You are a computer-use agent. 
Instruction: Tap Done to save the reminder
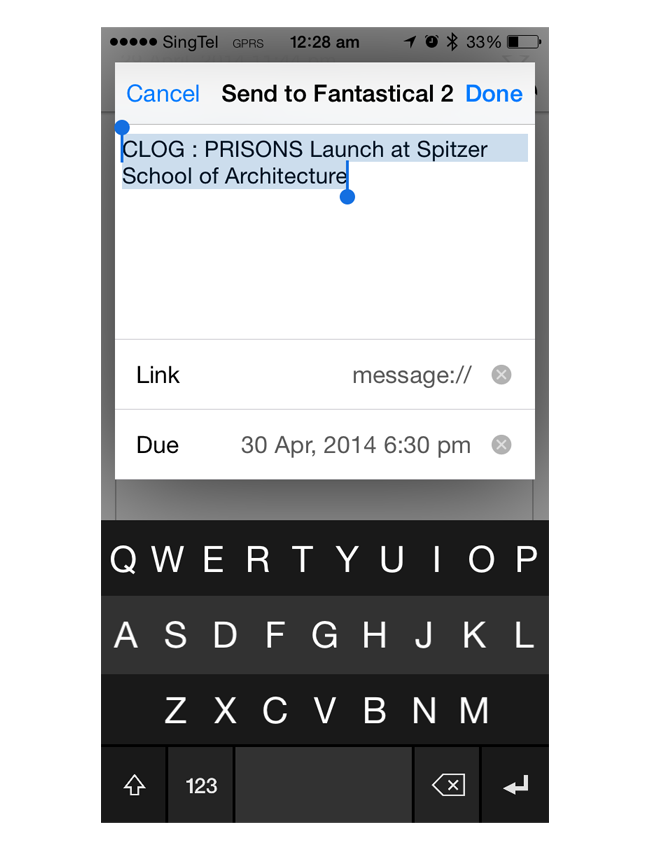[x=494, y=94]
